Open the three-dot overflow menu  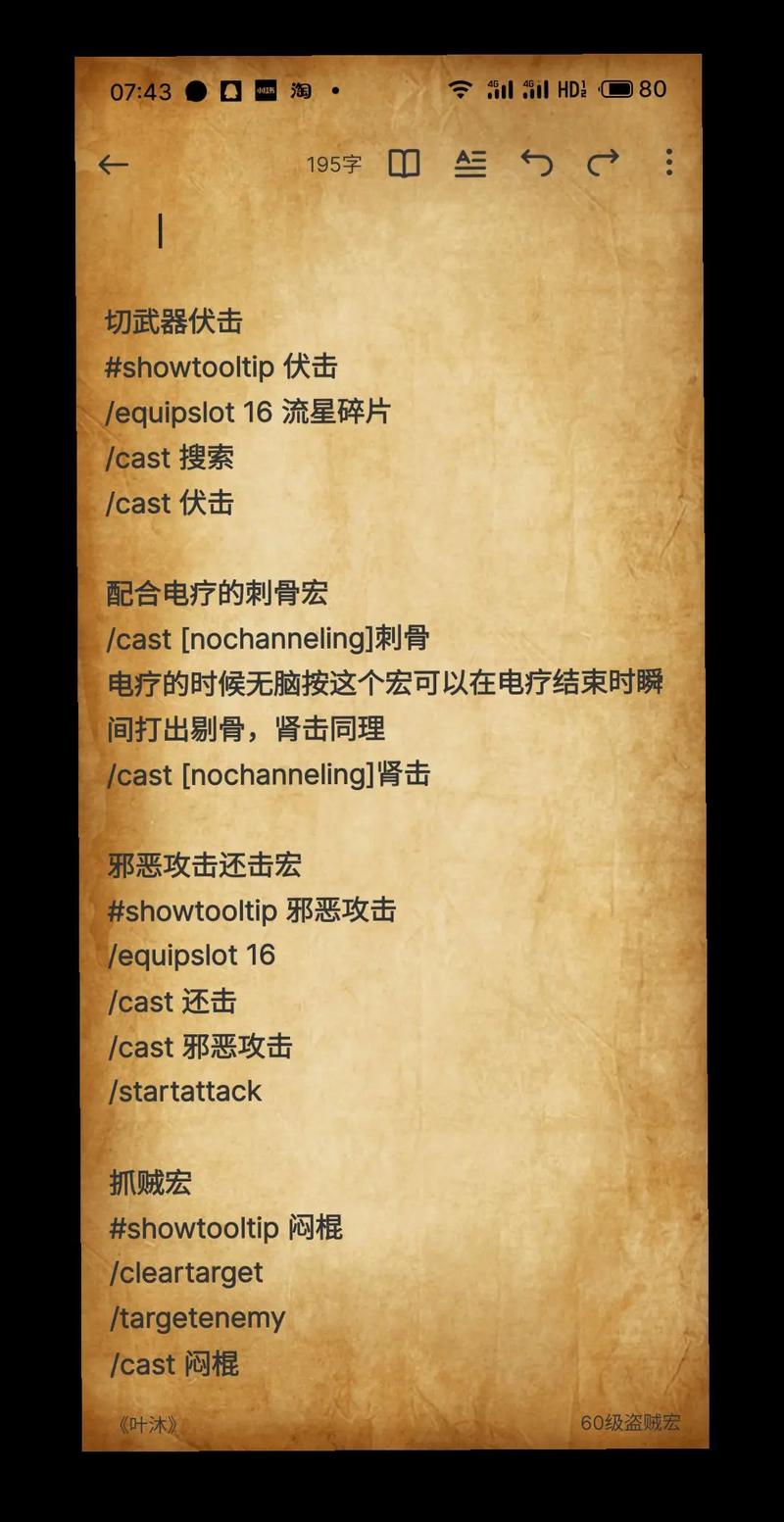(x=668, y=164)
